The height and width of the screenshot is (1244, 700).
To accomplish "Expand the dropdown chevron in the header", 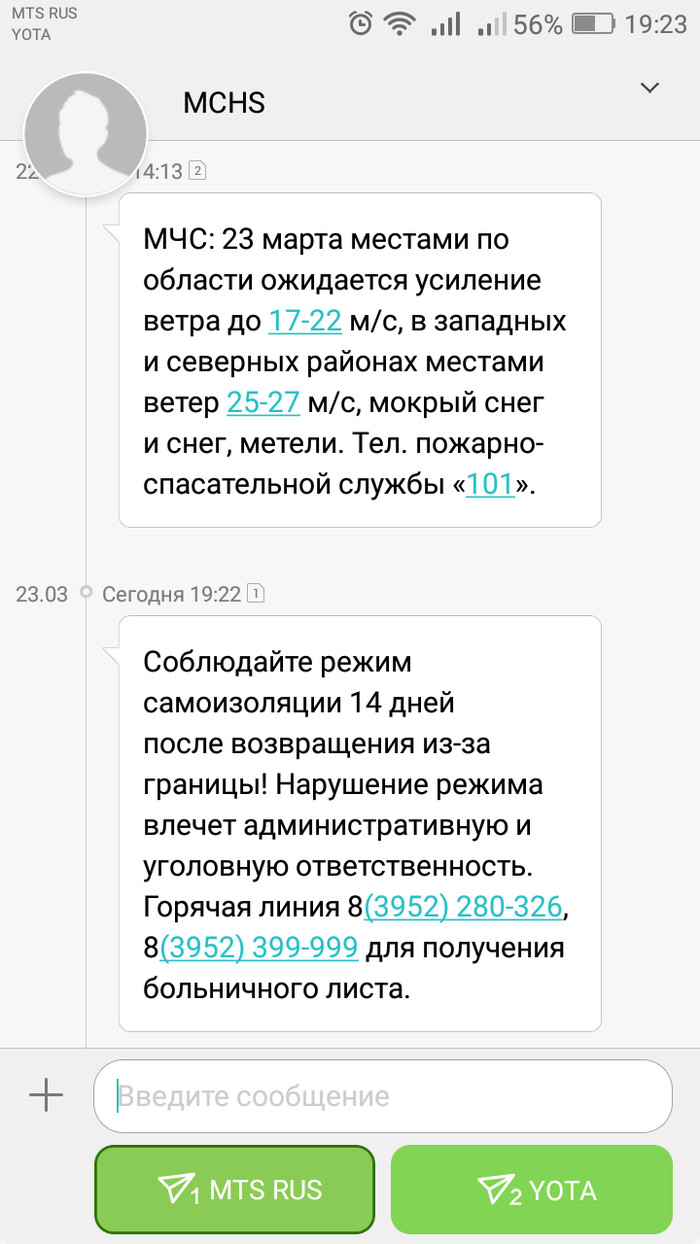I will pos(650,88).
